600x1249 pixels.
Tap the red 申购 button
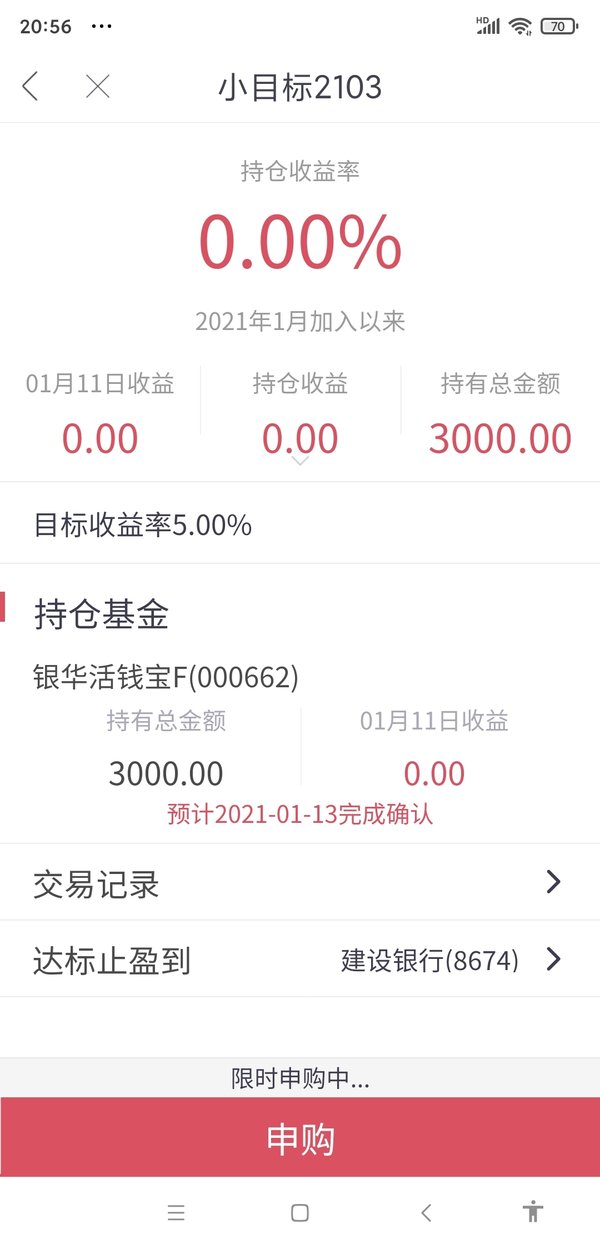300,1137
